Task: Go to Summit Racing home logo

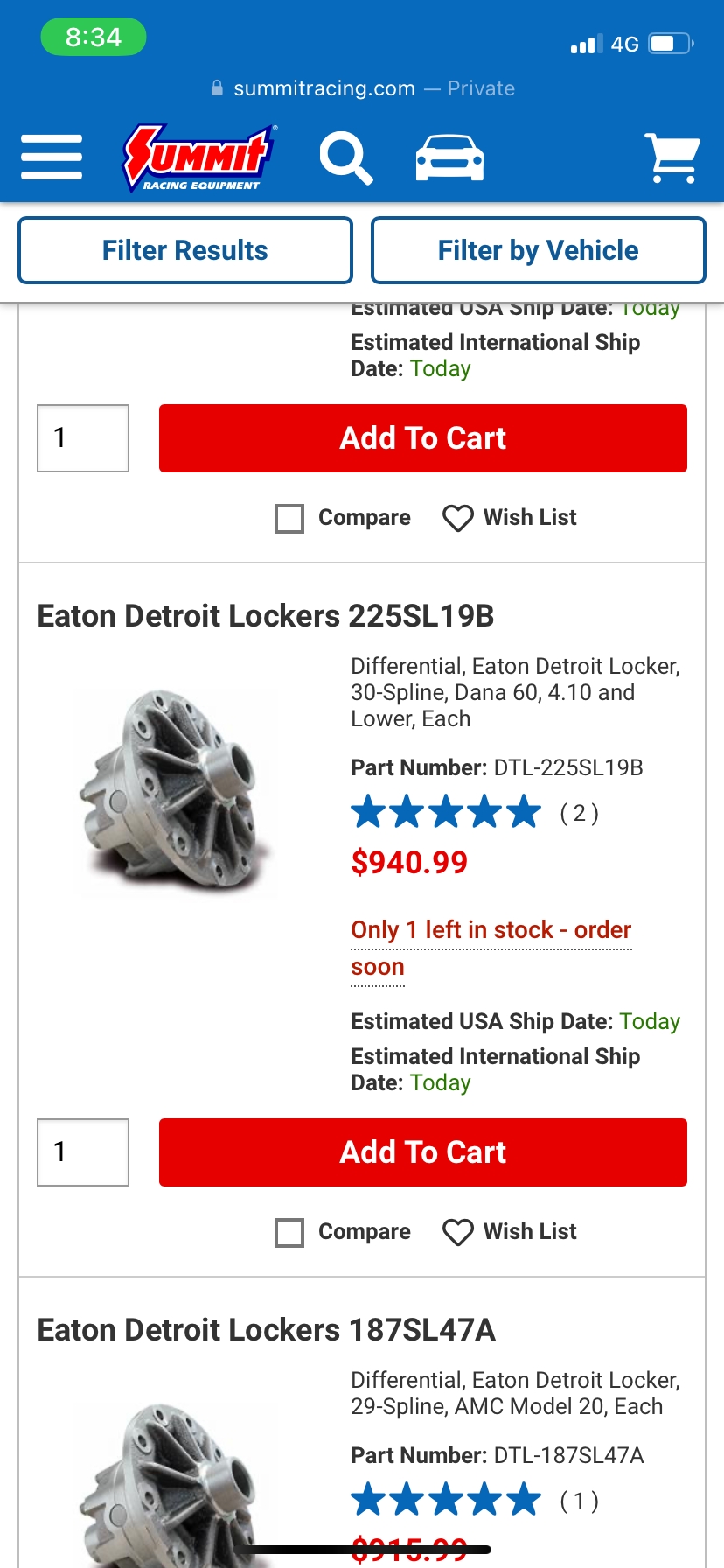Action: [x=199, y=157]
